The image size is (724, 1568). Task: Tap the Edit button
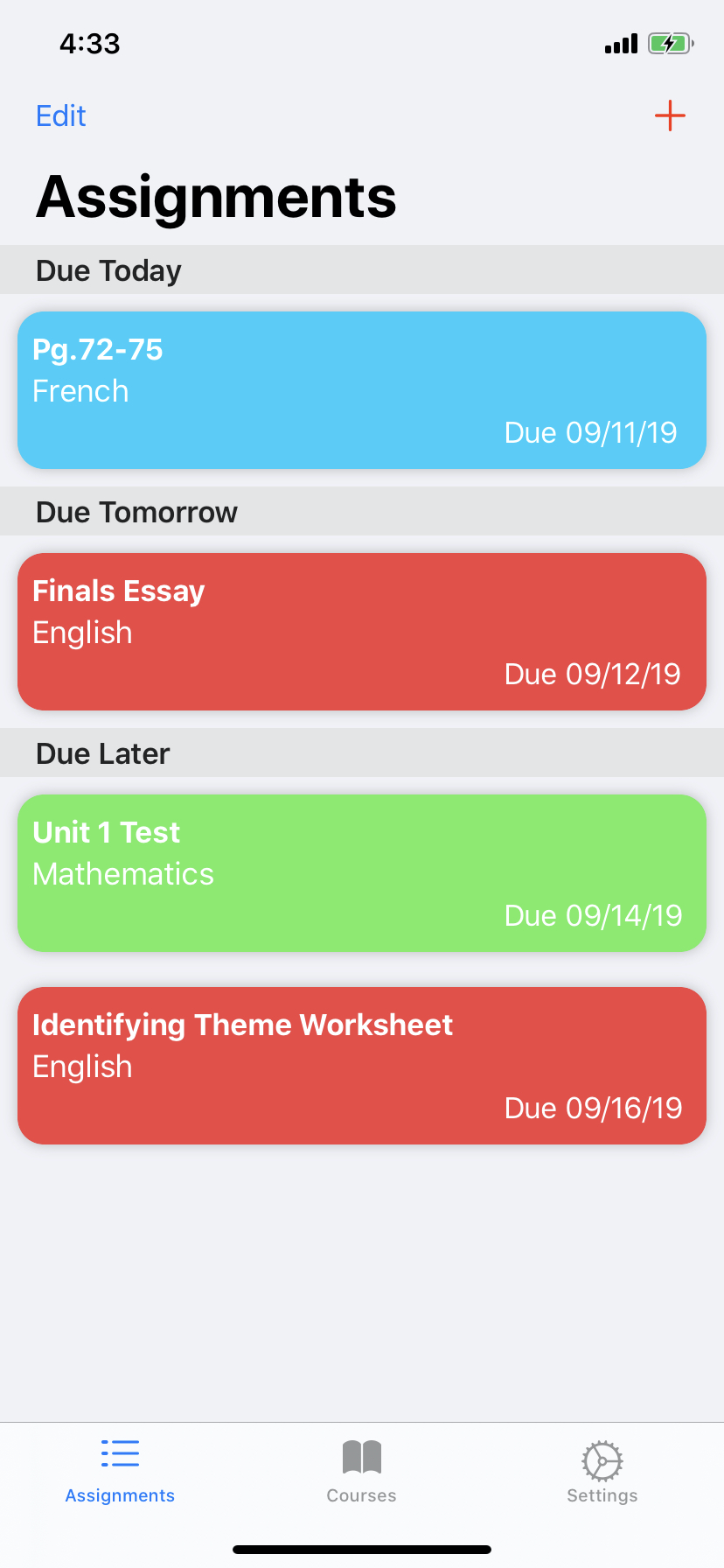61,115
